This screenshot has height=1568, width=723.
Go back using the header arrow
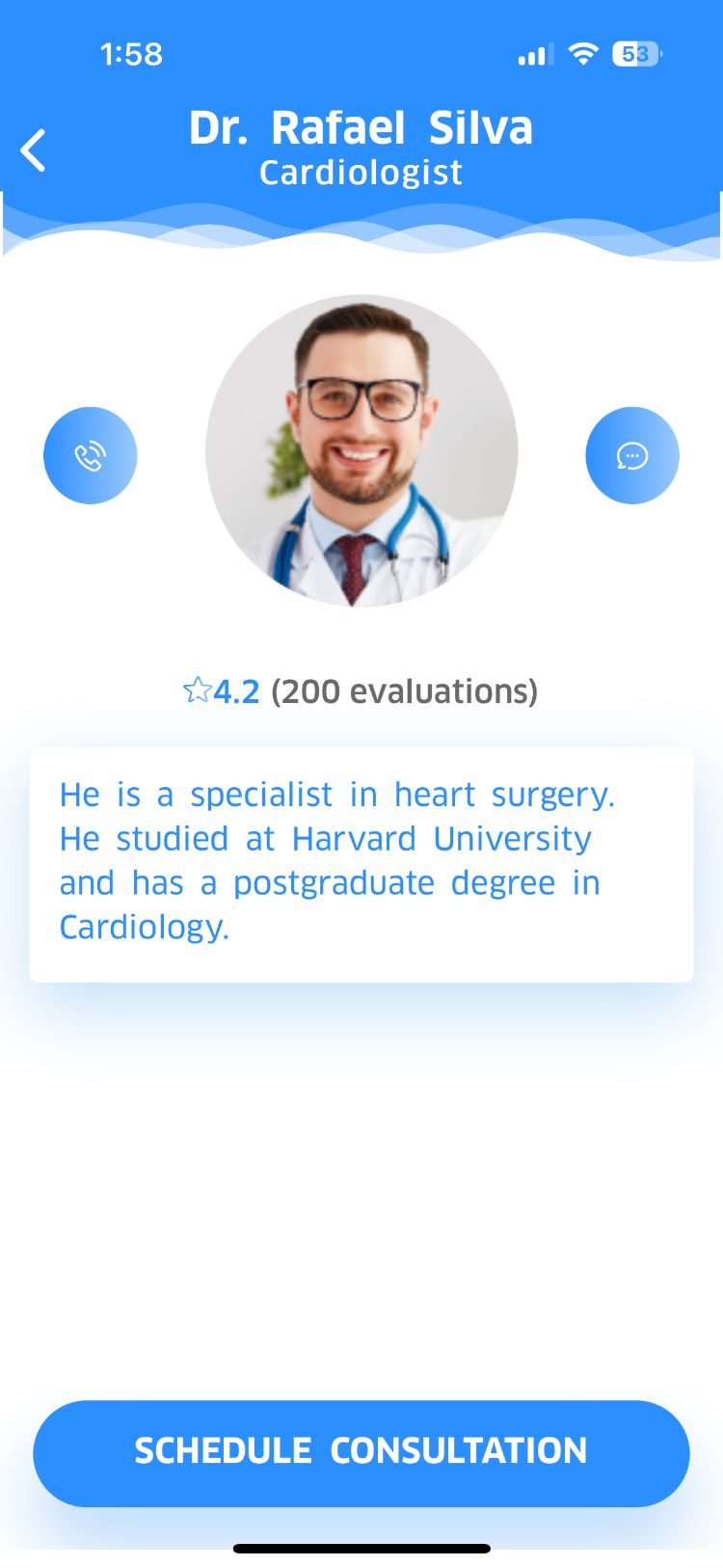tap(34, 150)
